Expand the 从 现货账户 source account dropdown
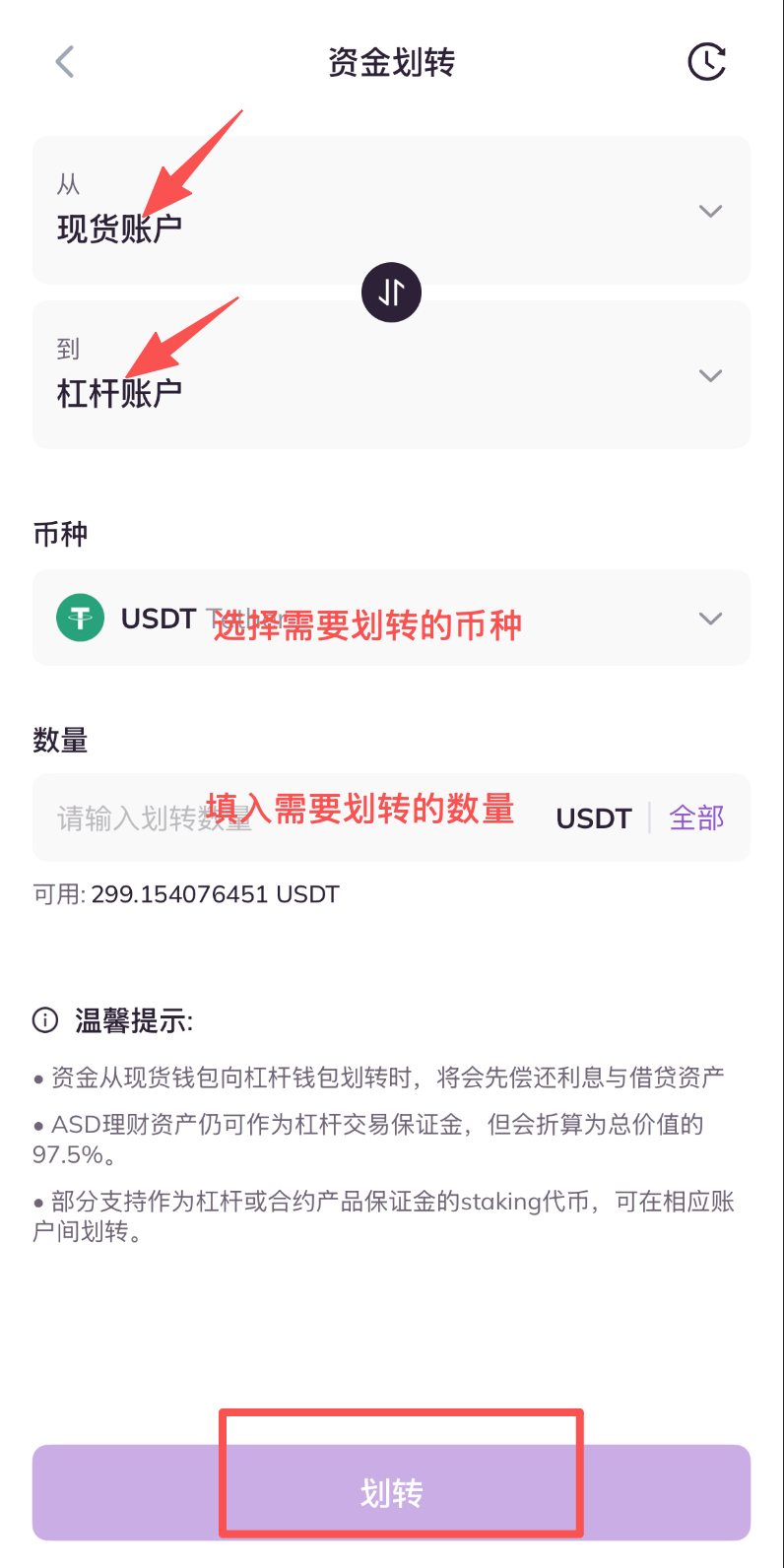The height and width of the screenshot is (1568, 784). point(709,211)
